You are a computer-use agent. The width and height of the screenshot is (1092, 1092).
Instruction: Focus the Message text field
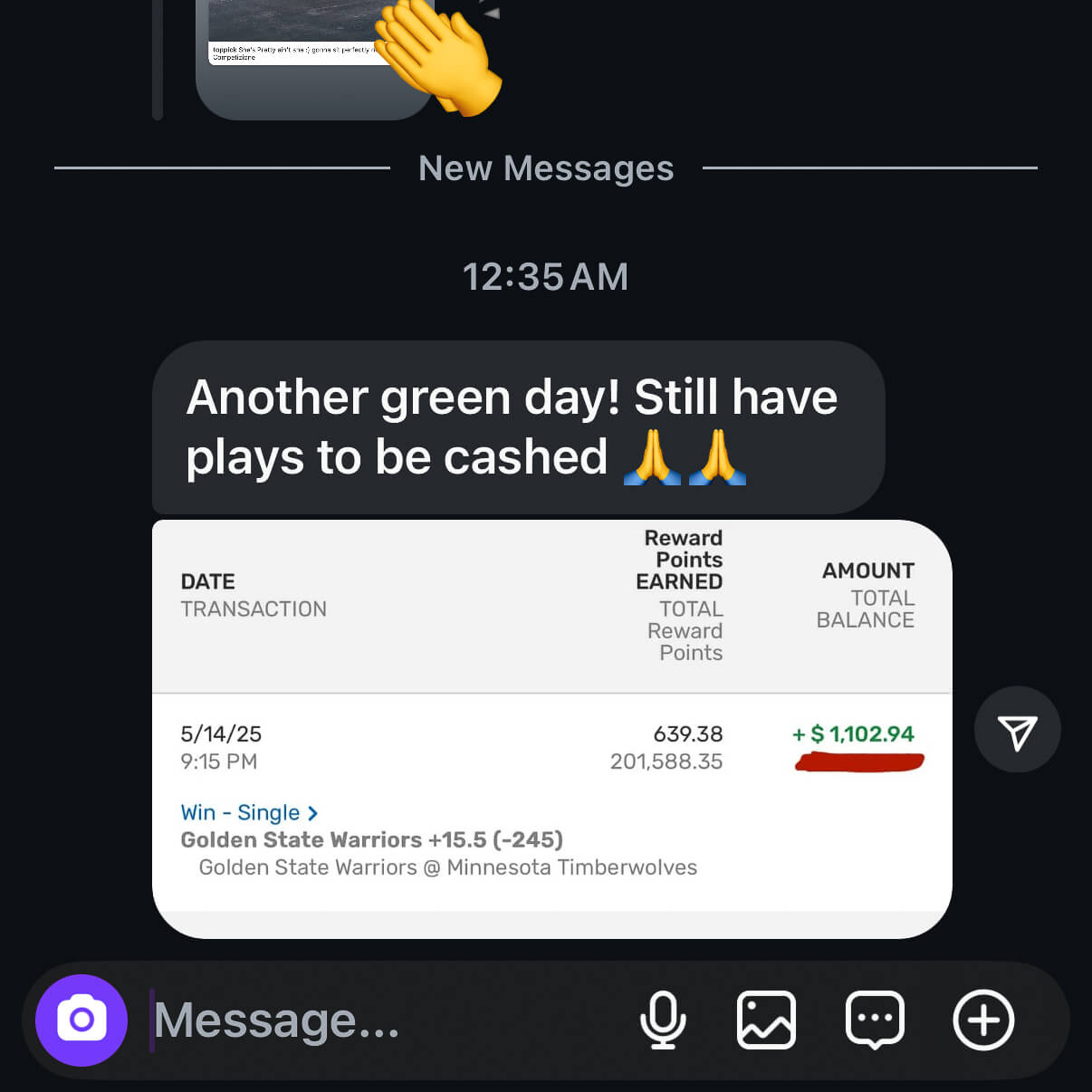coord(380,1020)
